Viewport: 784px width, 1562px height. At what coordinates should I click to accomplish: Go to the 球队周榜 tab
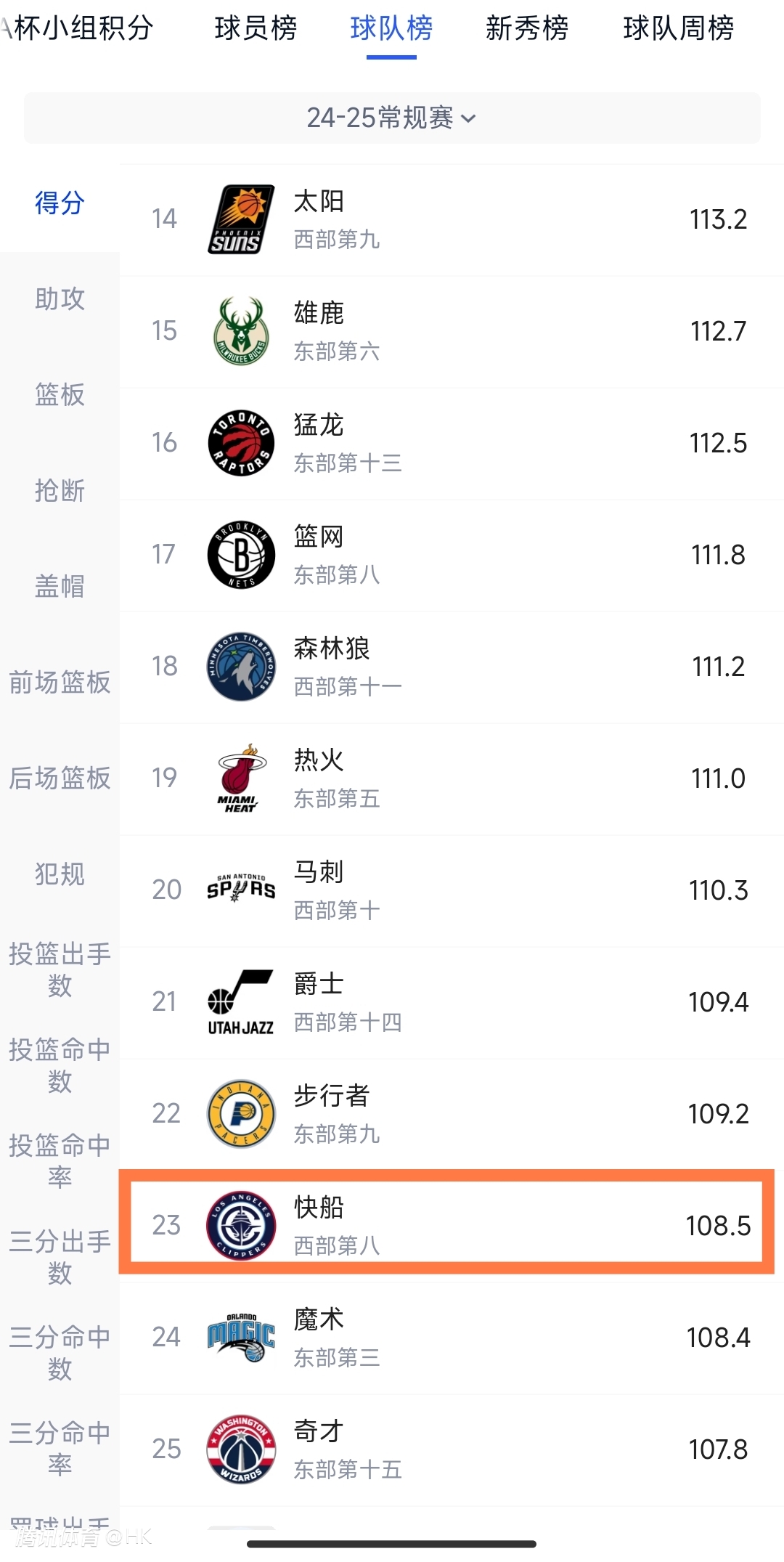coord(678,29)
